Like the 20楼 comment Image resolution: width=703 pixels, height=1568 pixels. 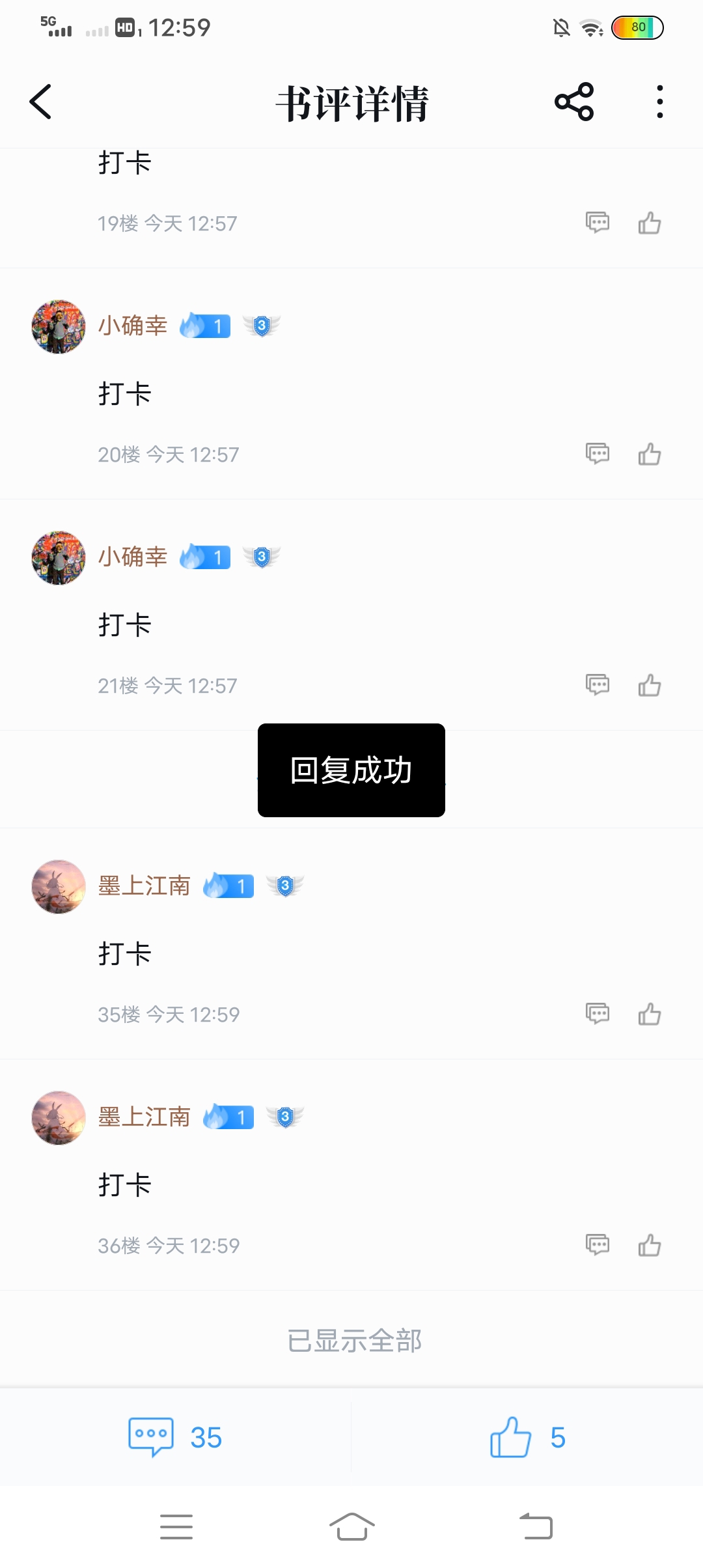point(650,454)
